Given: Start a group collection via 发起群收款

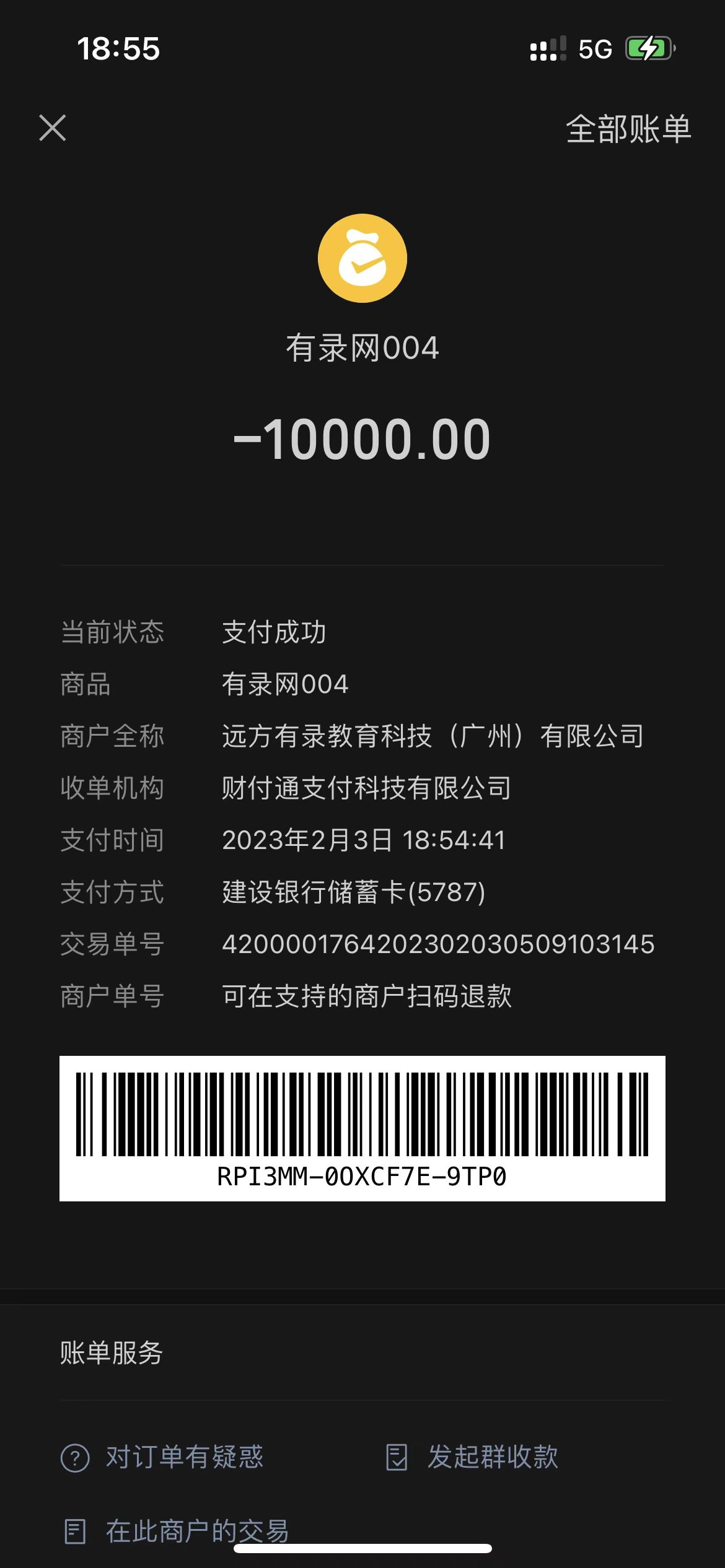Looking at the screenshot, I should [x=472, y=1457].
